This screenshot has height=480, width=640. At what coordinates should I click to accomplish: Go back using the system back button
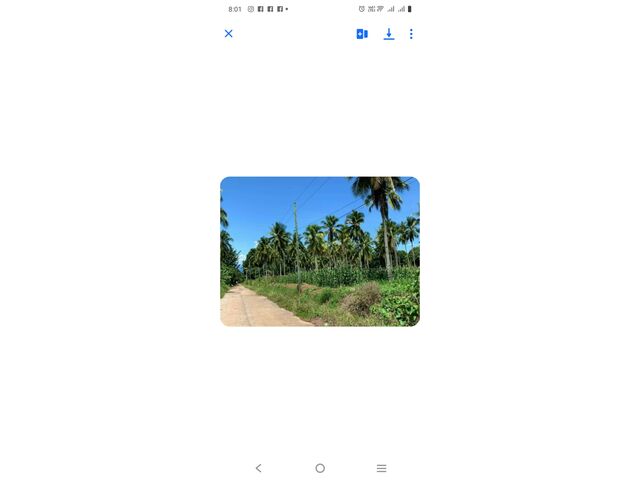[258, 468]
